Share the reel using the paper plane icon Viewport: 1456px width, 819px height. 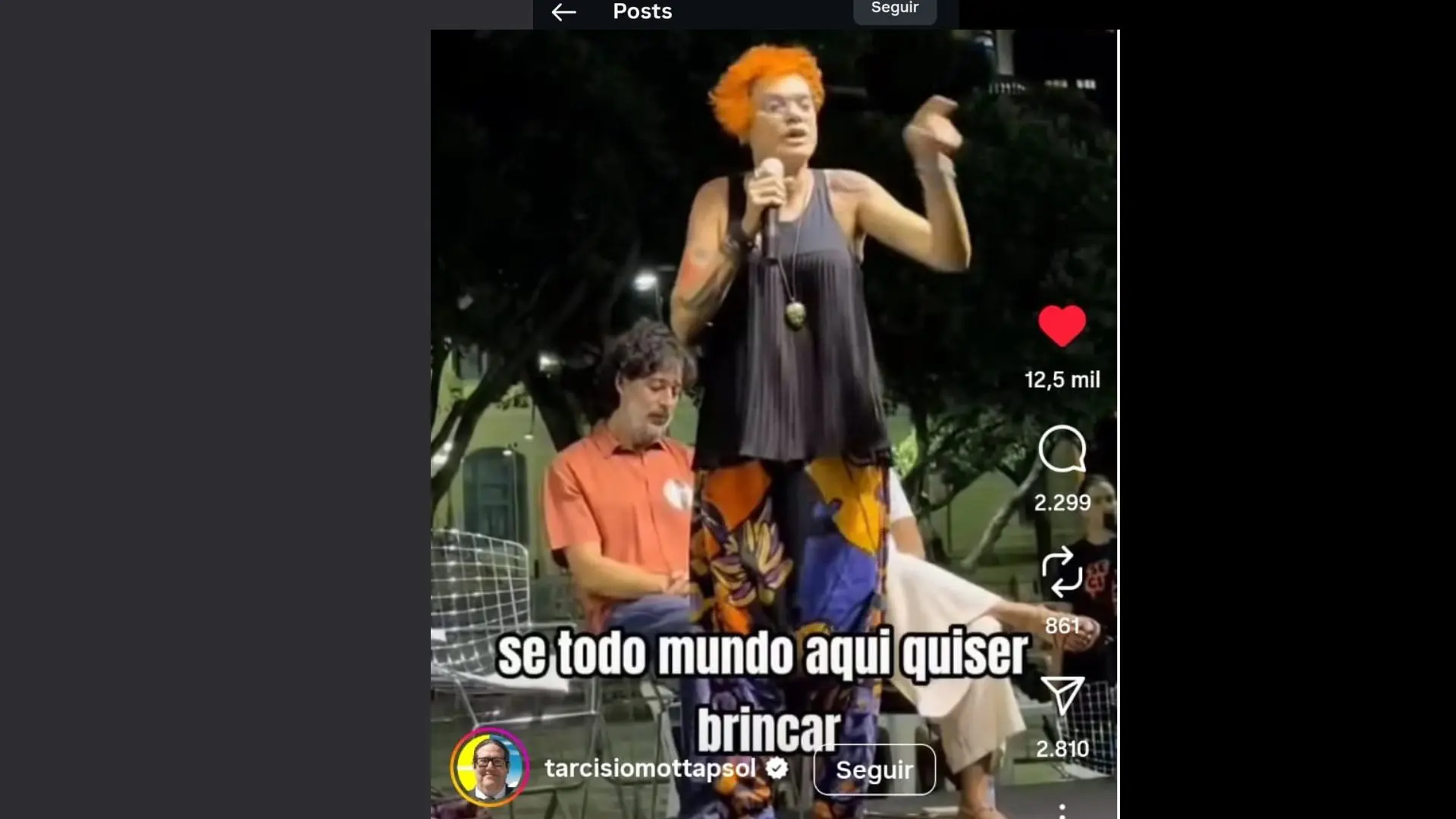1062,695
